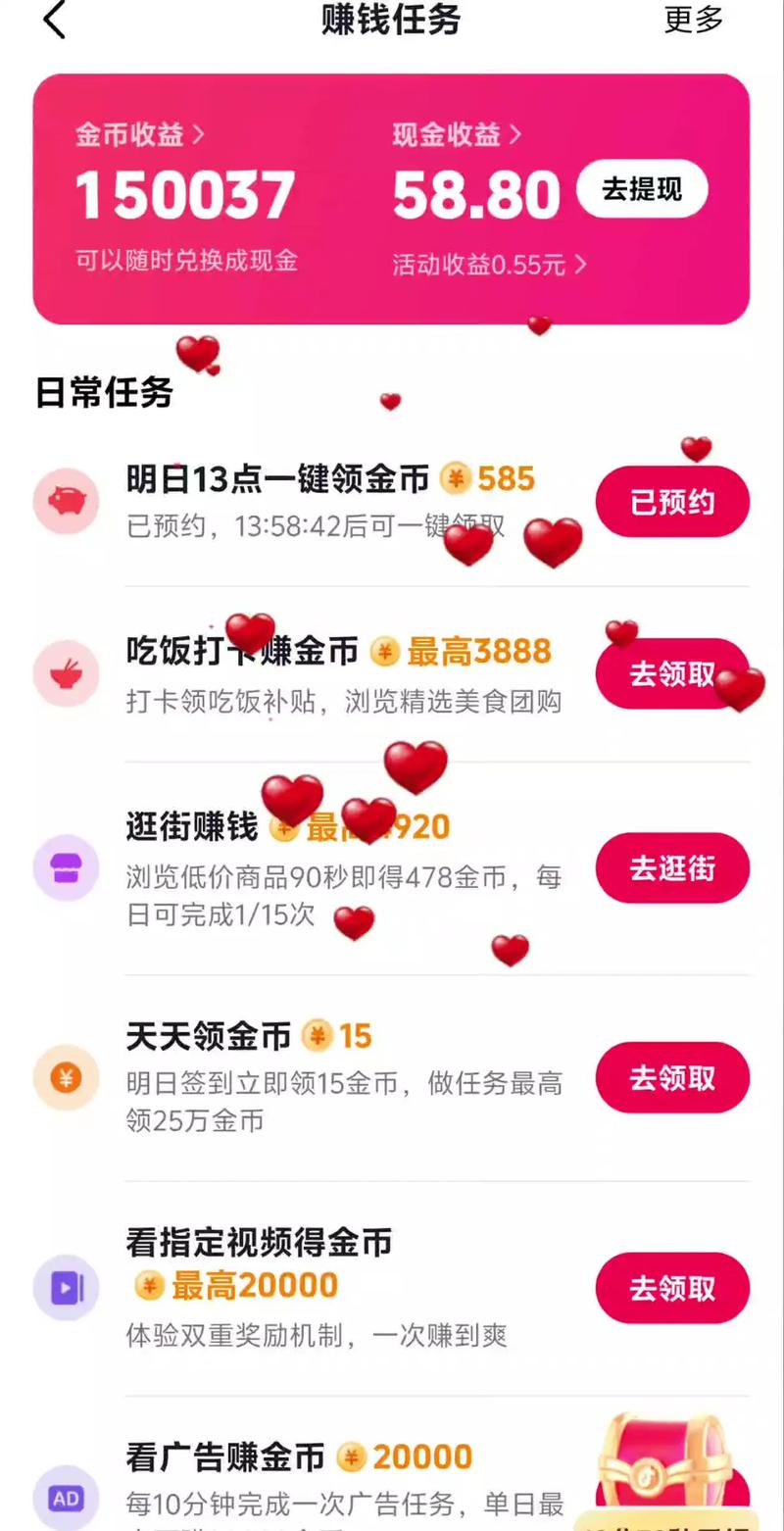The height and width of the screenshot is (1531, 784).
Task: Click the AD icon for 看广告赚金币
Action: pos(65,1498)
